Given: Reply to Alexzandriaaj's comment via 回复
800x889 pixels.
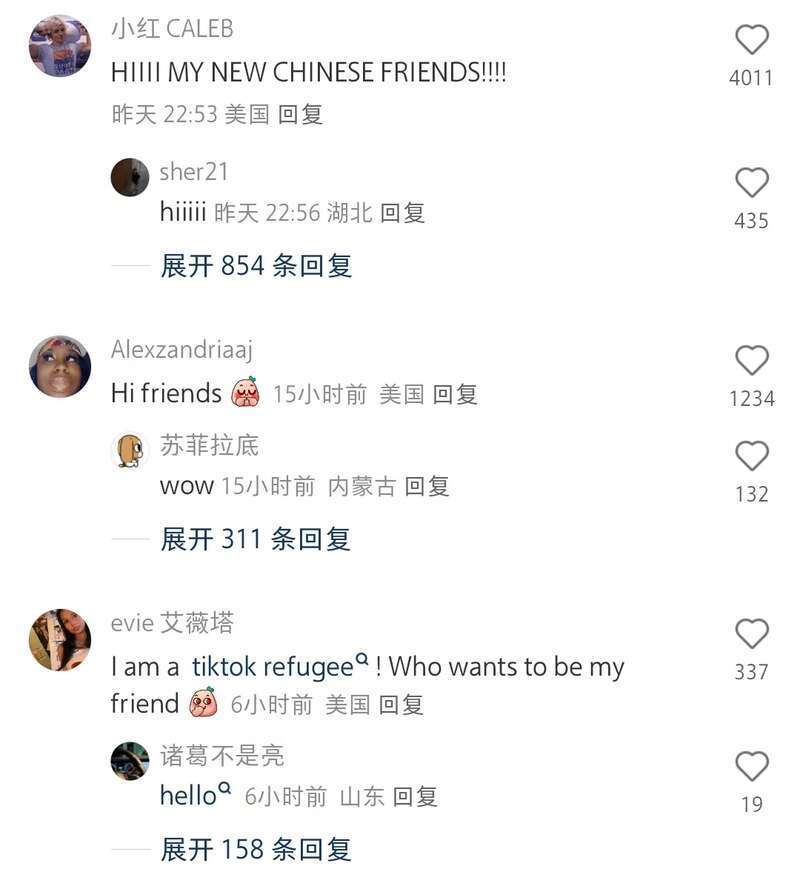Looking at the screenshot, I should click(455, 394).
